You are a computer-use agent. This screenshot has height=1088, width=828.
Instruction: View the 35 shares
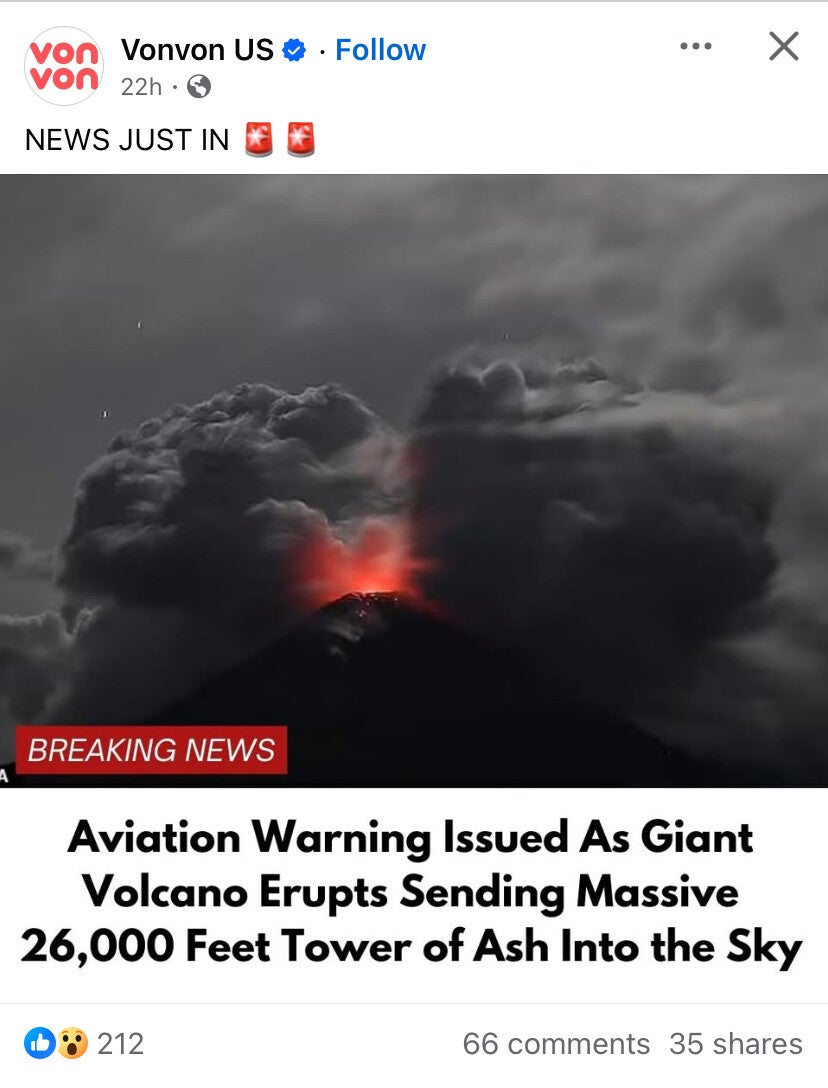click(x=736, y=1044)
